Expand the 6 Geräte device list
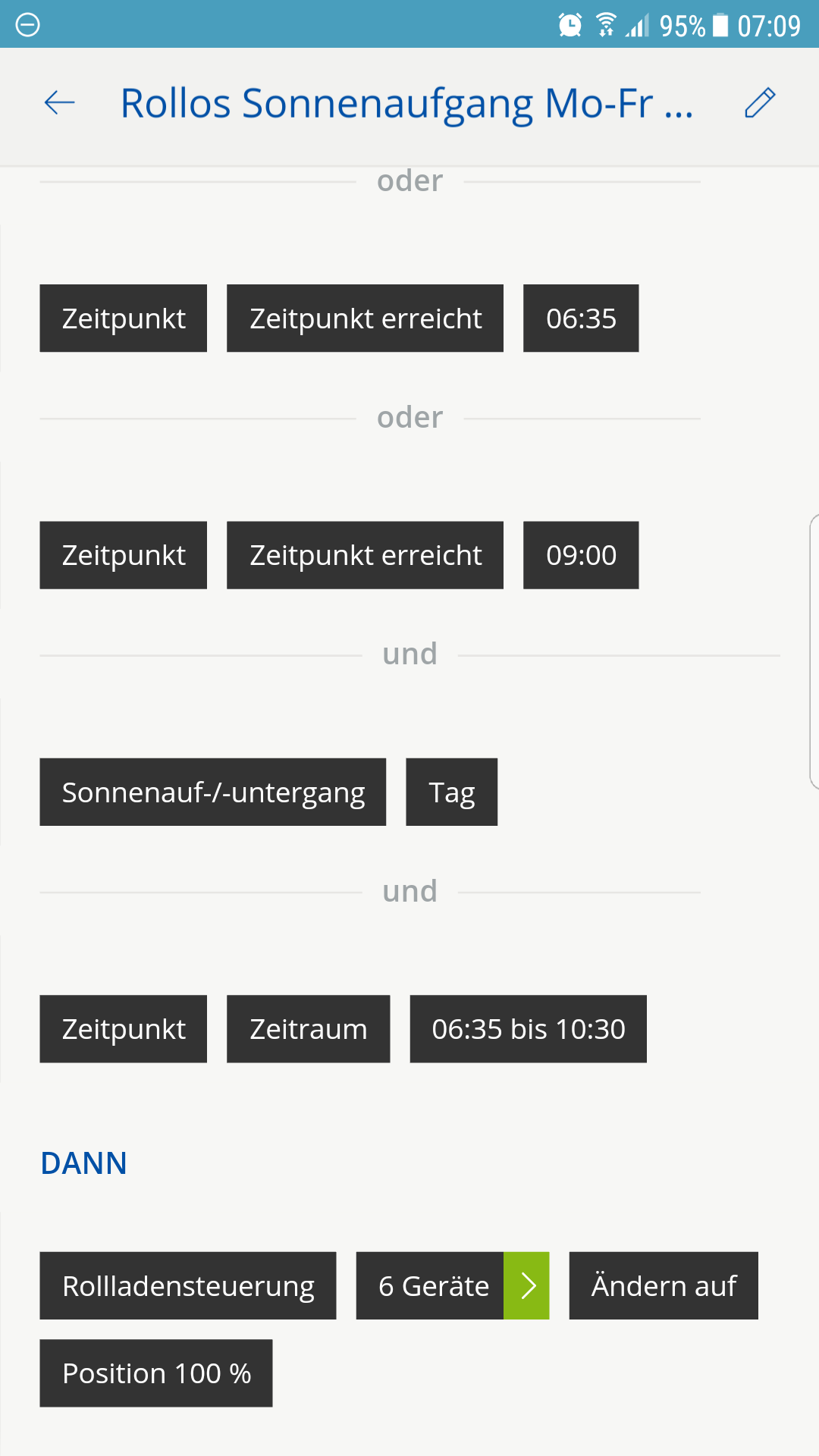The height and width of the screenshot is (1456, 819). [526, 1286]
